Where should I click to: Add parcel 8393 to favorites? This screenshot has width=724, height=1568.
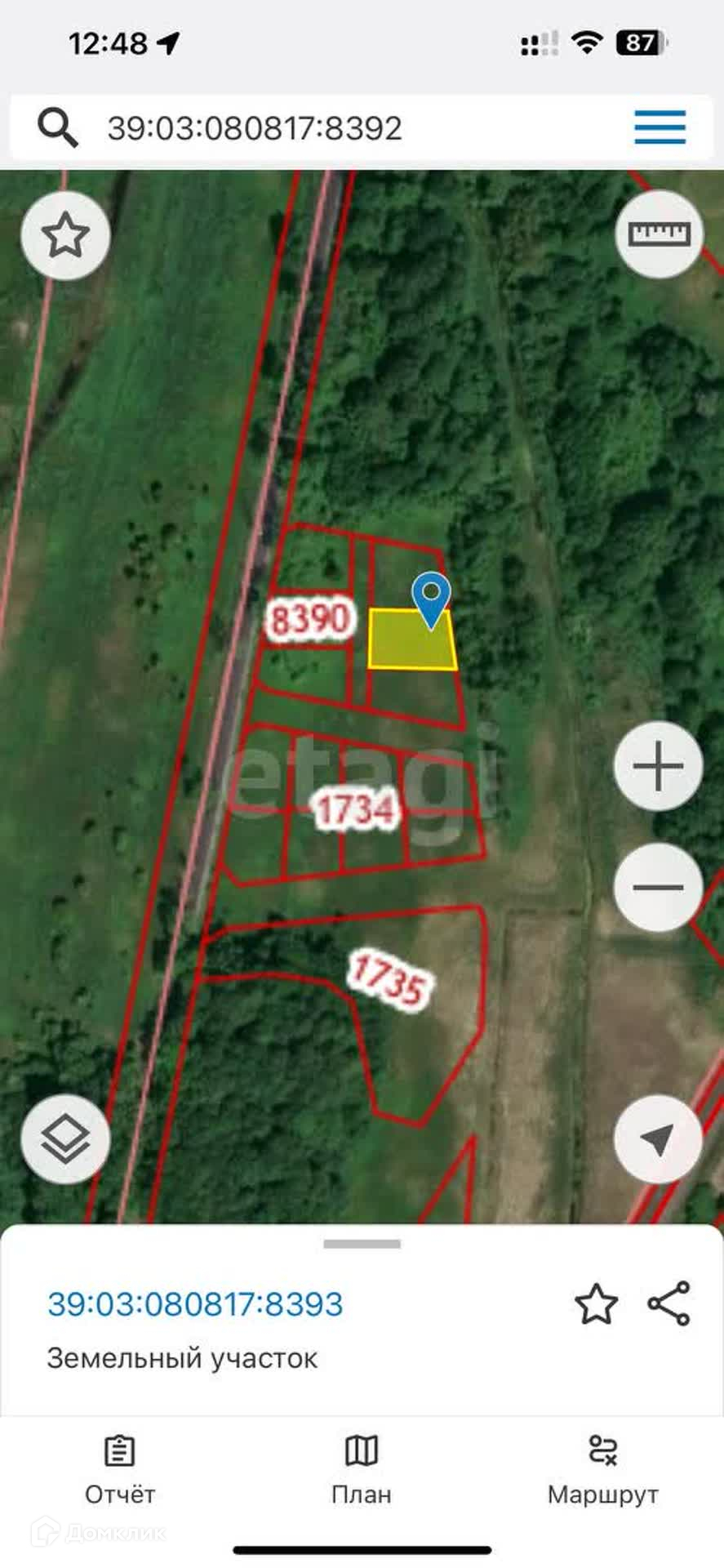tap(596, 1304)
